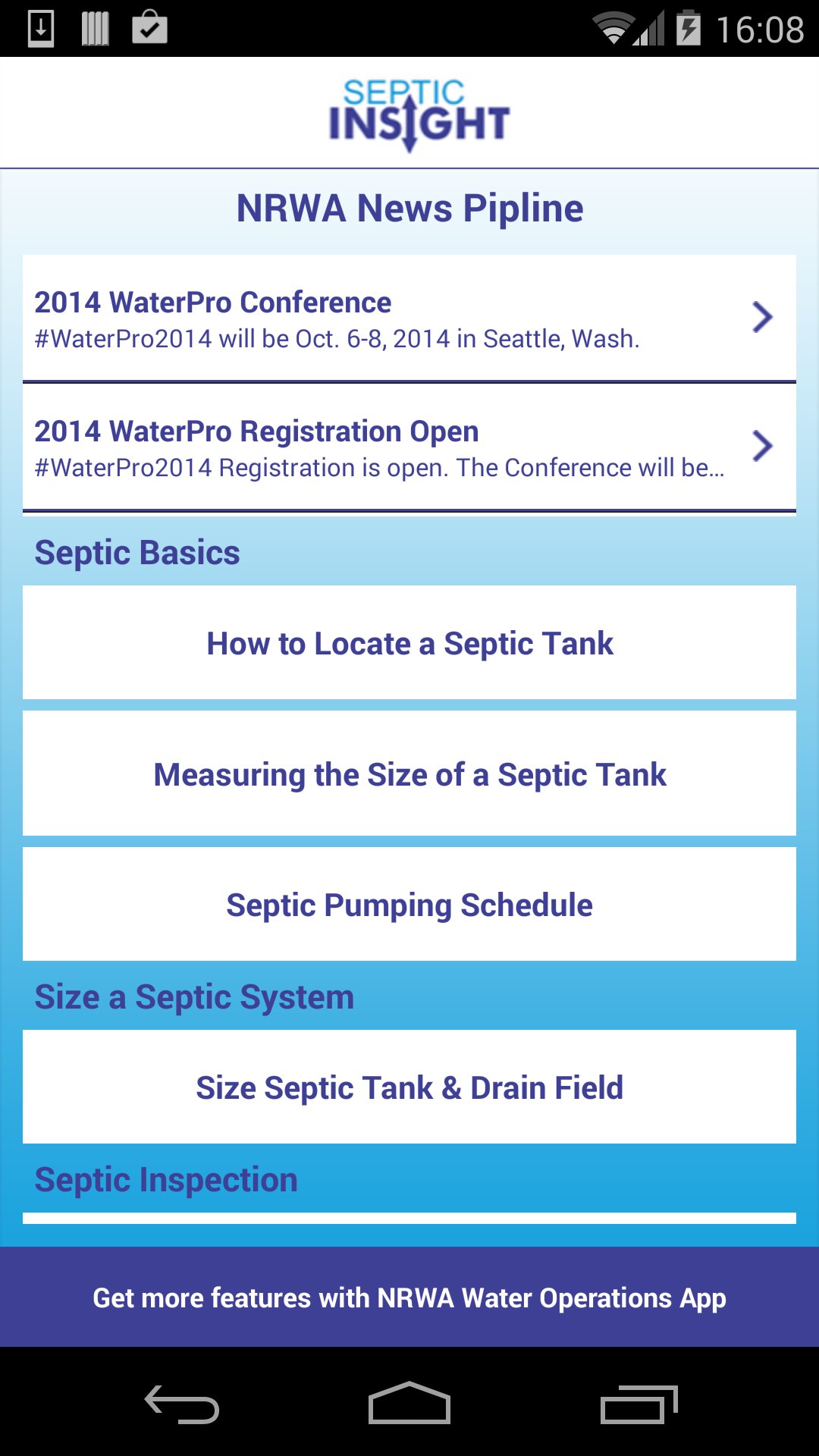Tap the Home navigation button
This screenshot has width=819, height=1456.
click(409, 1403)
